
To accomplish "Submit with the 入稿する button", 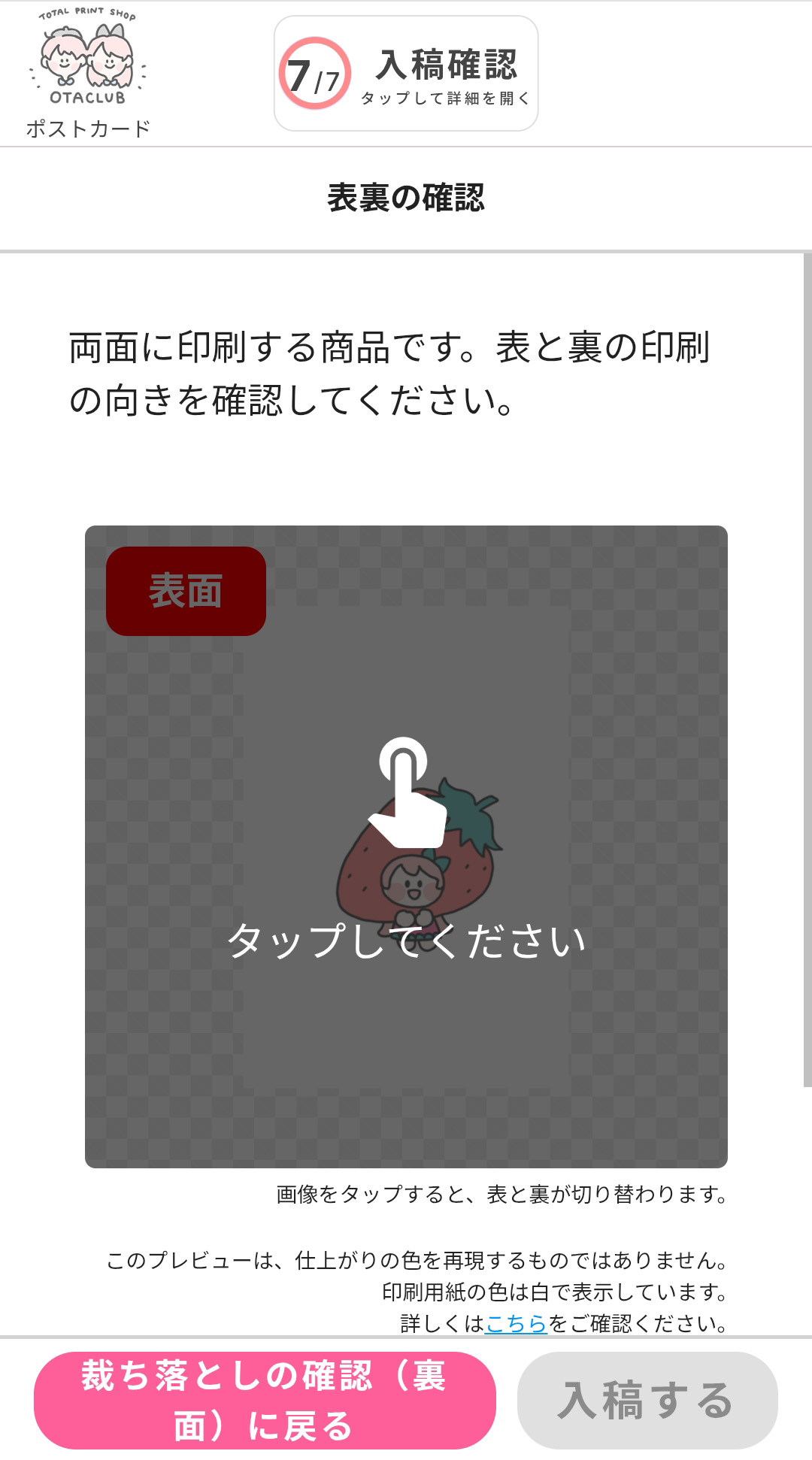I will point(647,1400).
